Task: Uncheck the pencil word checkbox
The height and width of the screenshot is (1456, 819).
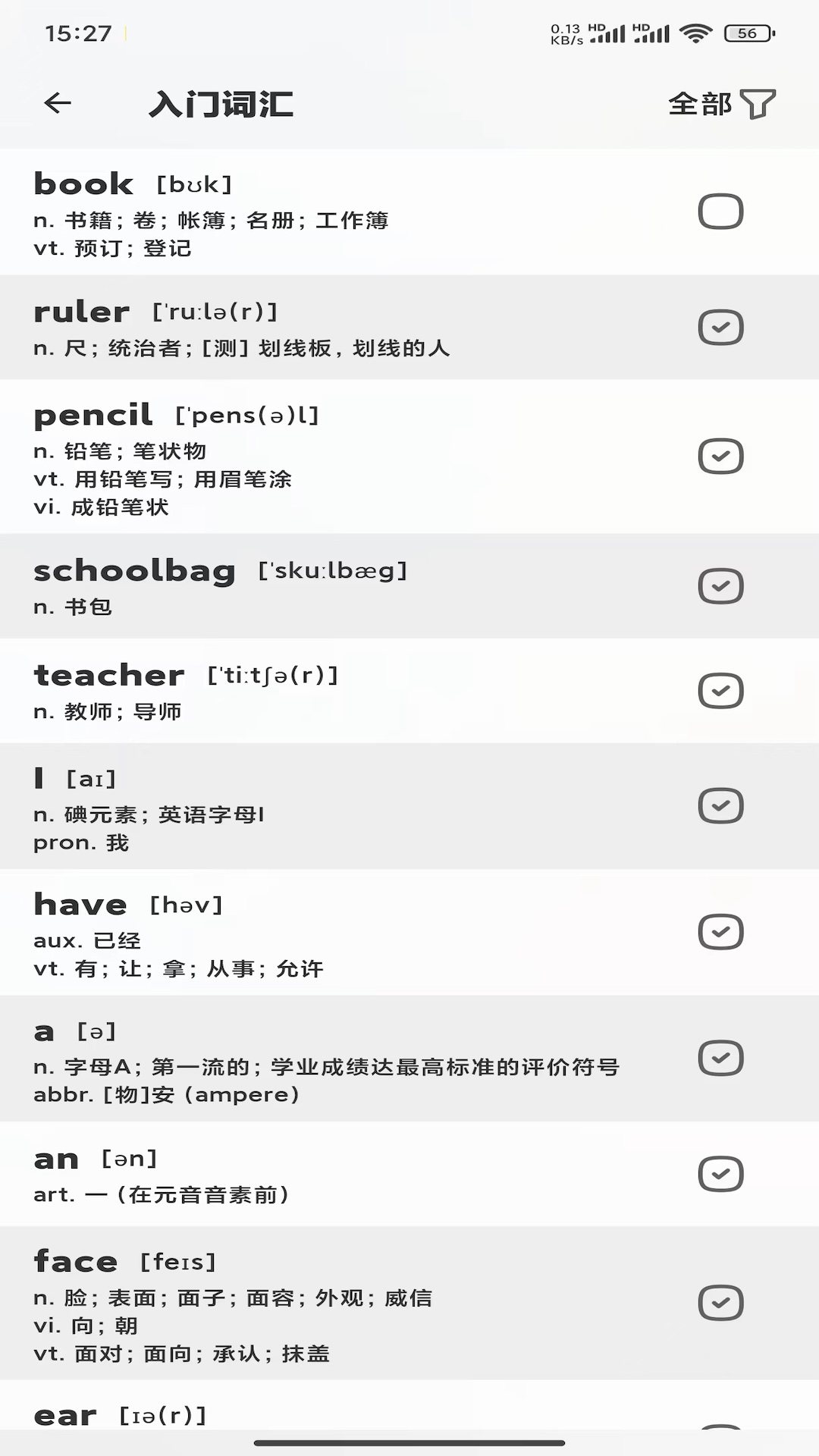Action: pos(719,455)
